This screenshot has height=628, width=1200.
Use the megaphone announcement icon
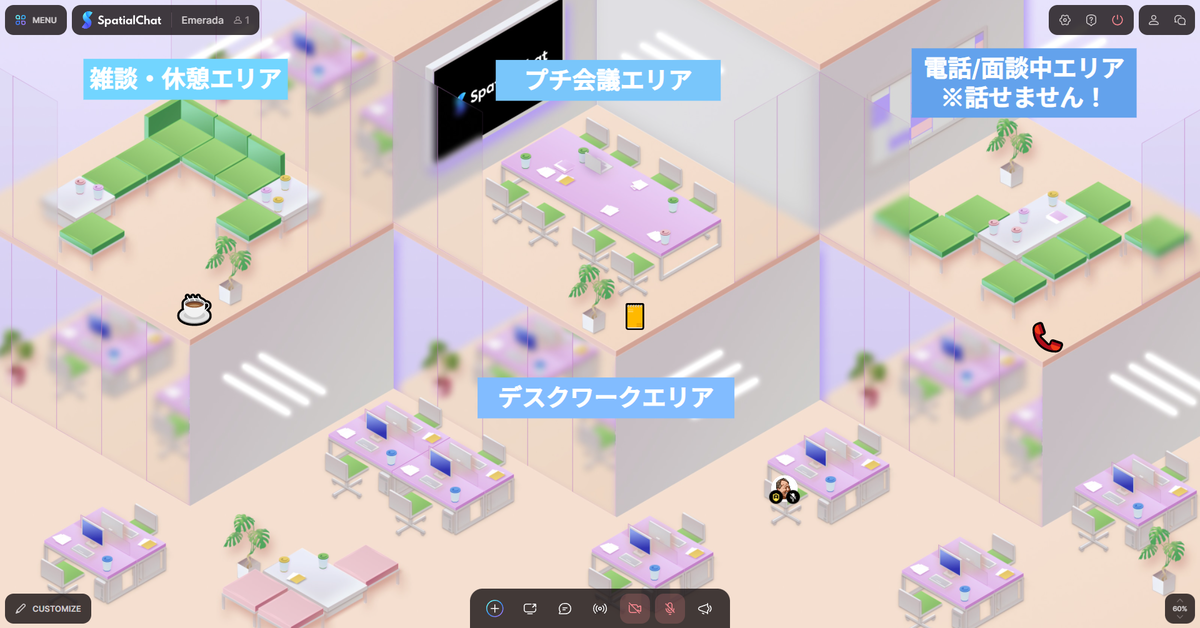click(x=705, y=608)
